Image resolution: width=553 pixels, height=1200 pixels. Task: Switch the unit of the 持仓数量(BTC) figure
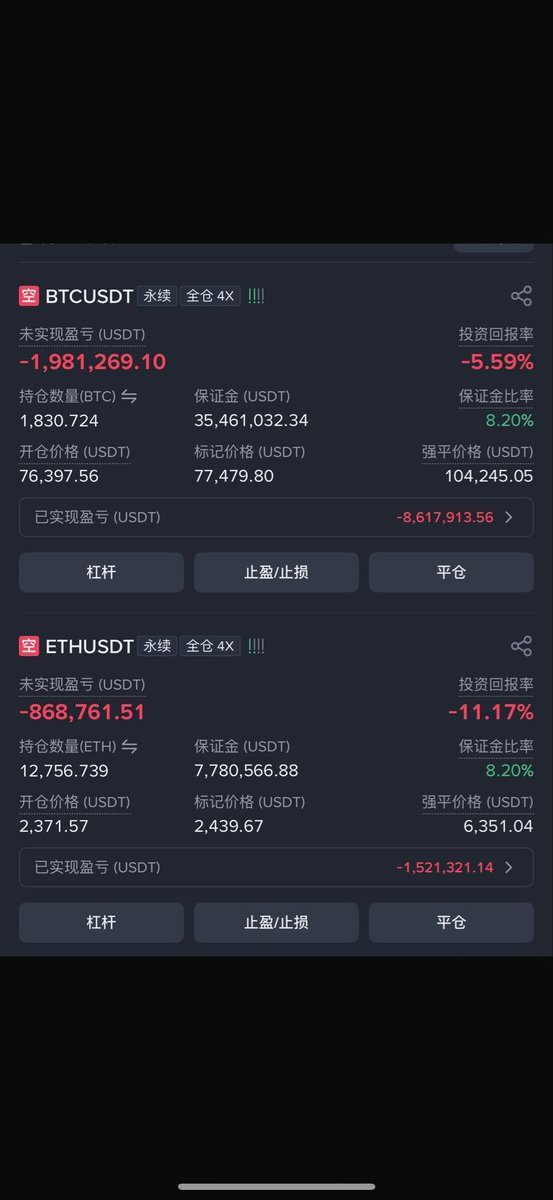click(x=129, y=396)
